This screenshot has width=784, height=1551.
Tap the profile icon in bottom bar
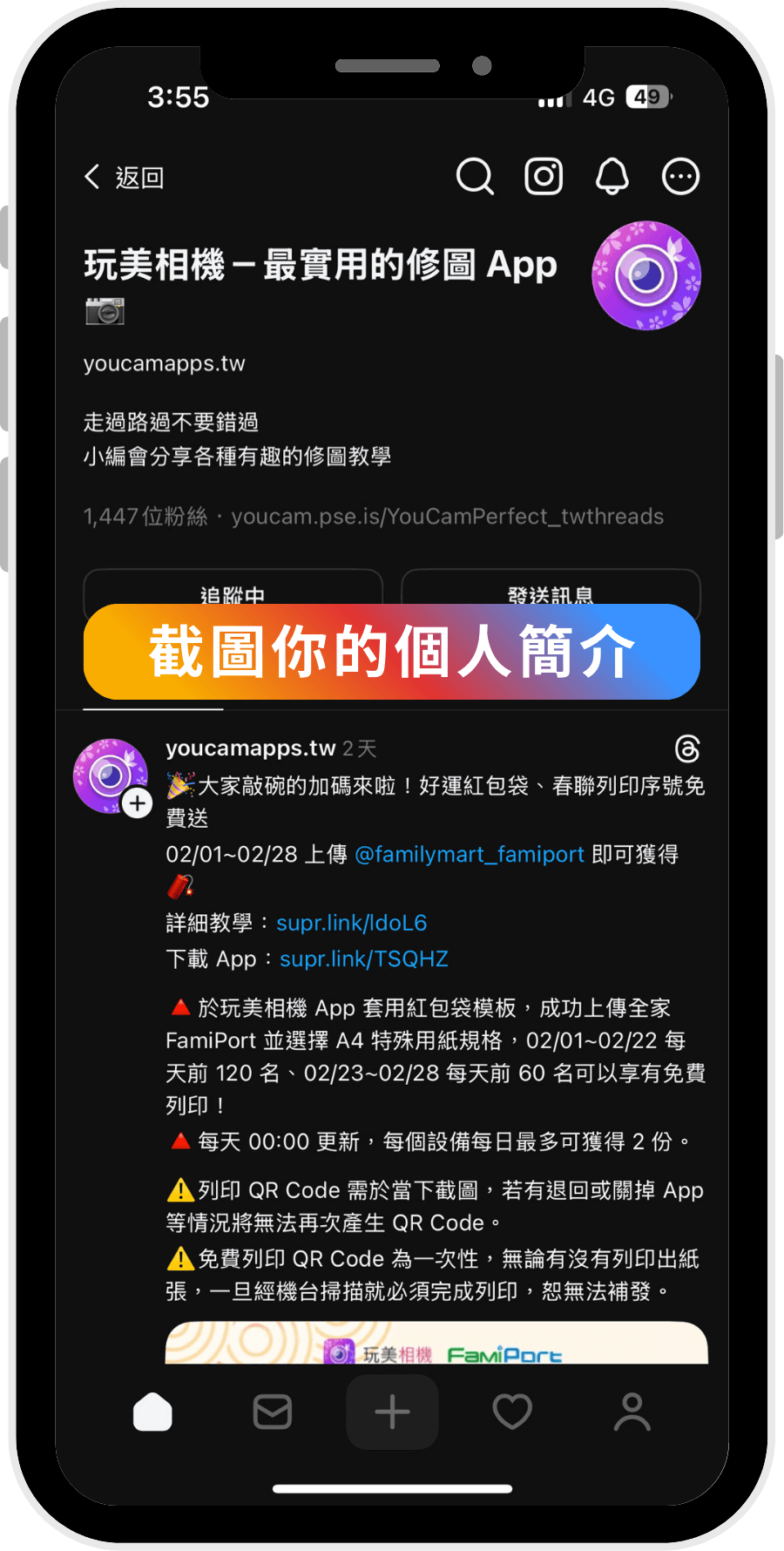pyautogui.click(x=632, y=1412)
